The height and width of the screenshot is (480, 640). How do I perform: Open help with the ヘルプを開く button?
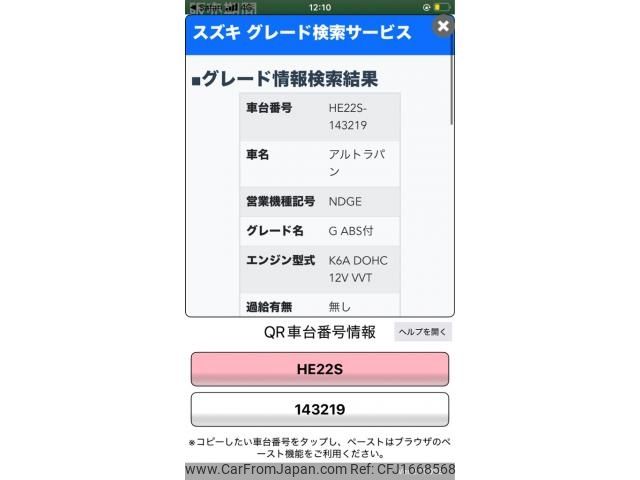[423, 332]
